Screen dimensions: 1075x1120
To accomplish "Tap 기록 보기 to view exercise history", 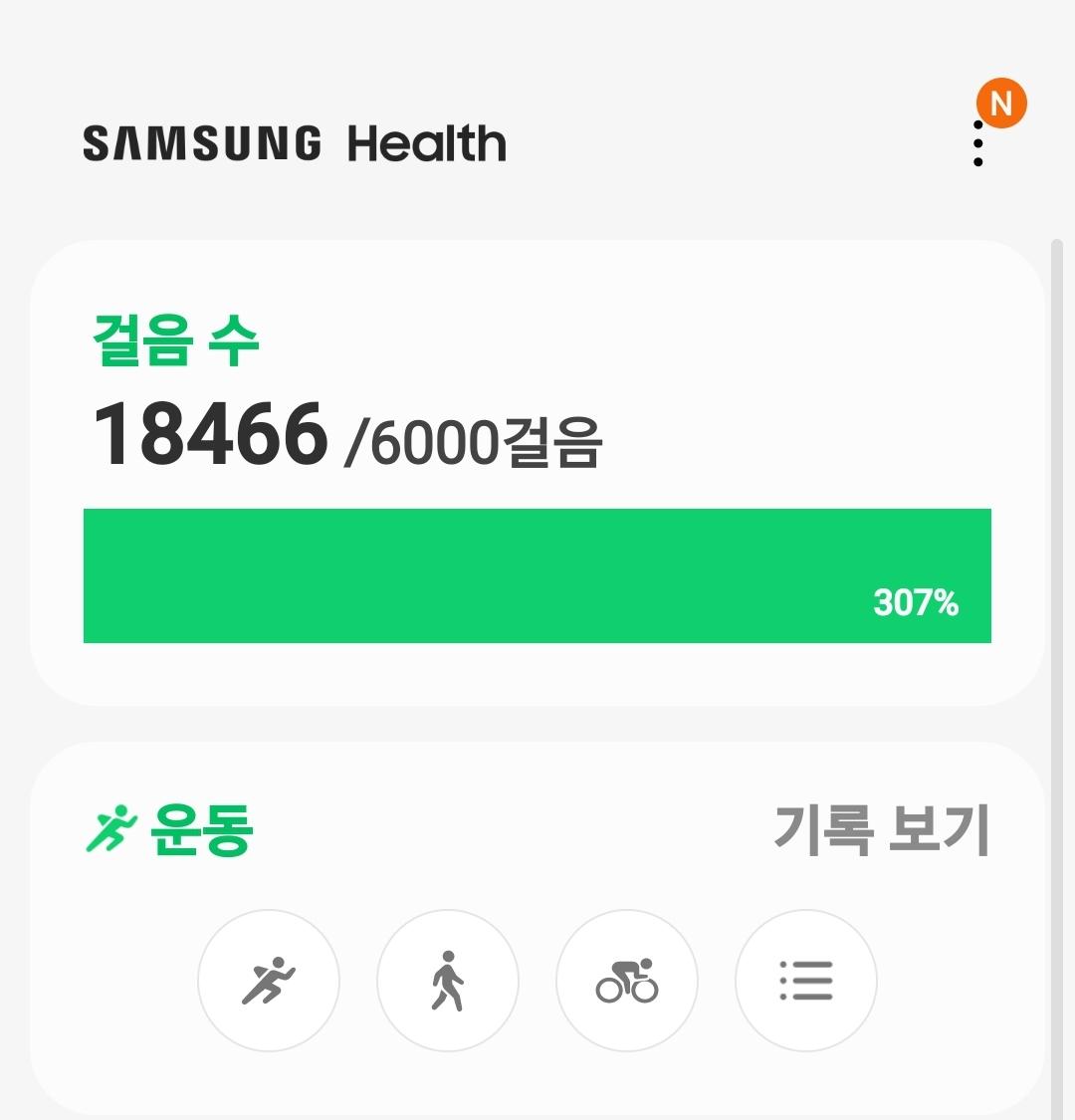I will pyautogui.click(x=881, y=829).
